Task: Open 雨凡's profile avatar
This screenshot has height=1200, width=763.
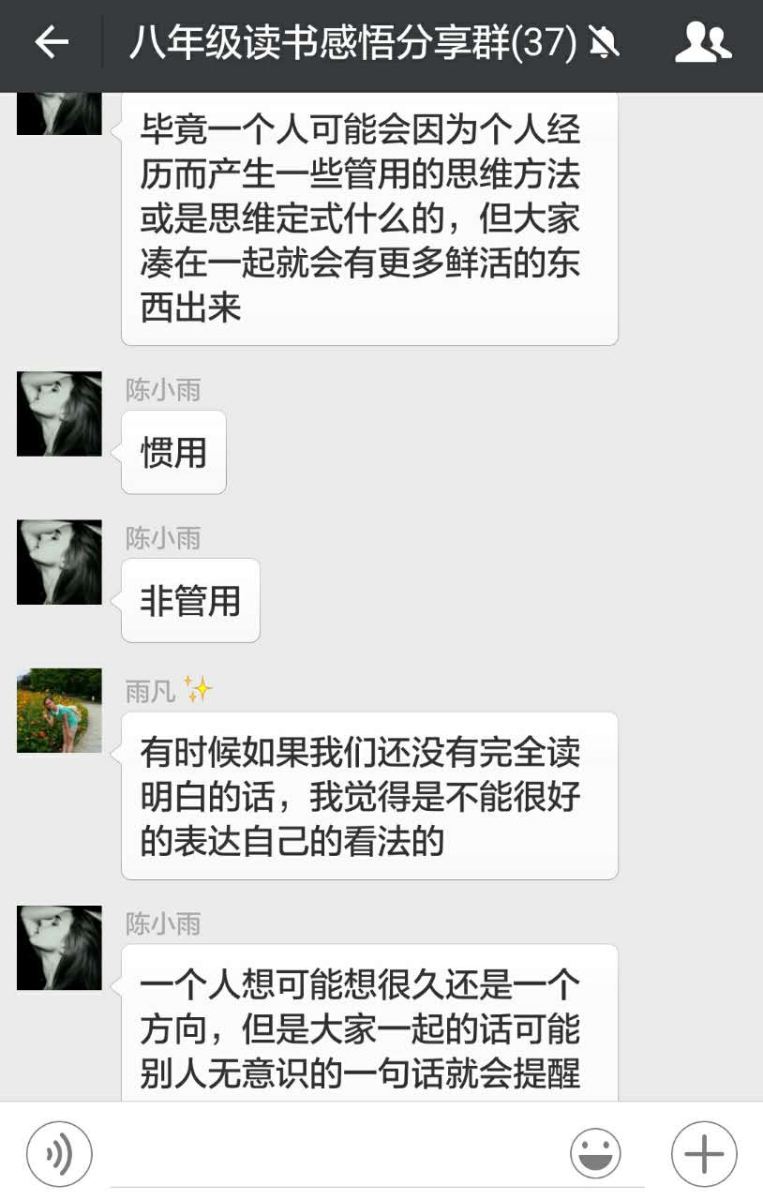Action: (x=59, y=710)
